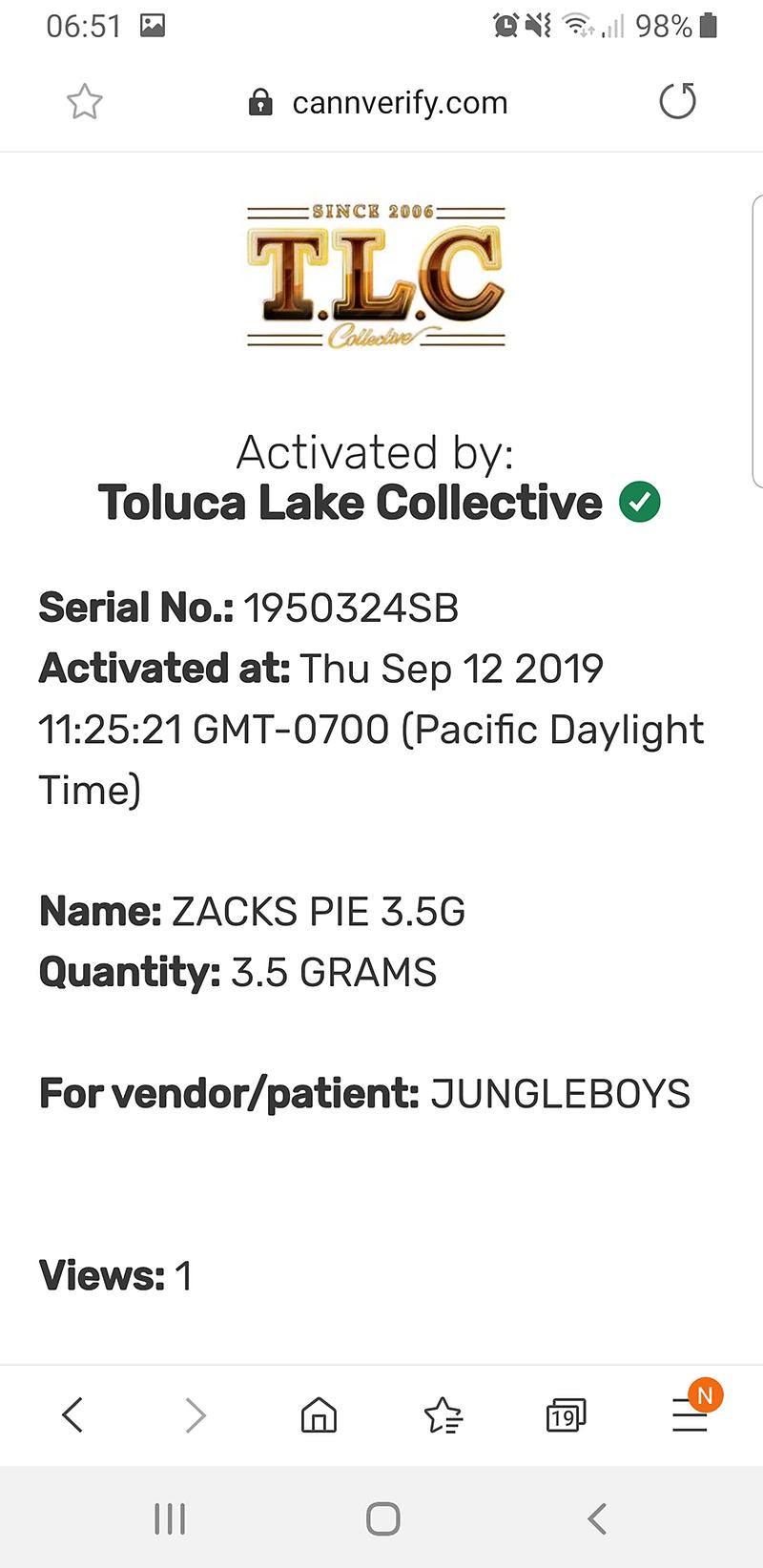Bookmark this page with the star icon
The width and height of the screenshot is (763, 1568).
pyautogui.click(x=85, y=102)
